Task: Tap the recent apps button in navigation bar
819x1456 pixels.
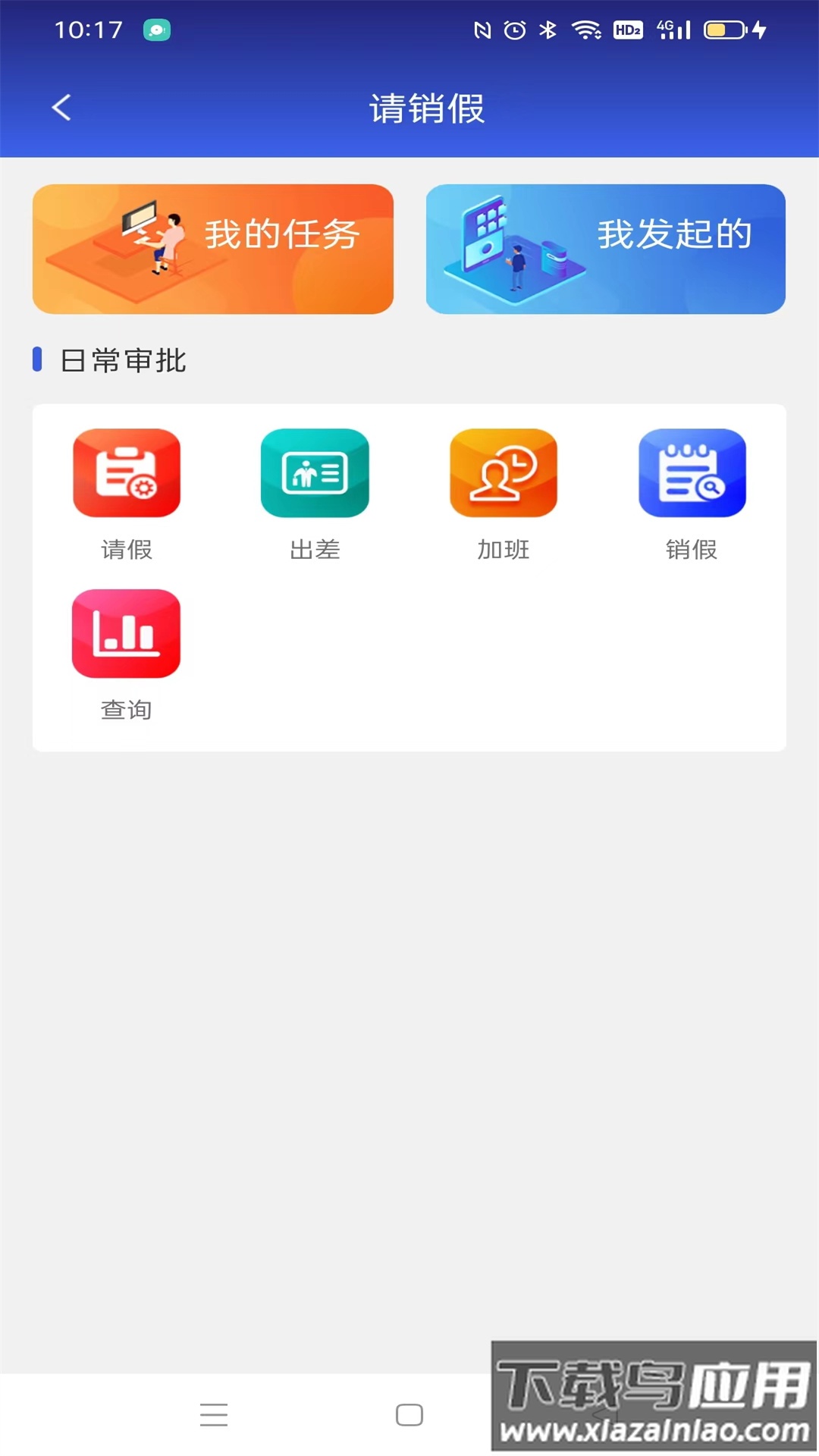Action: (215, 1414)
